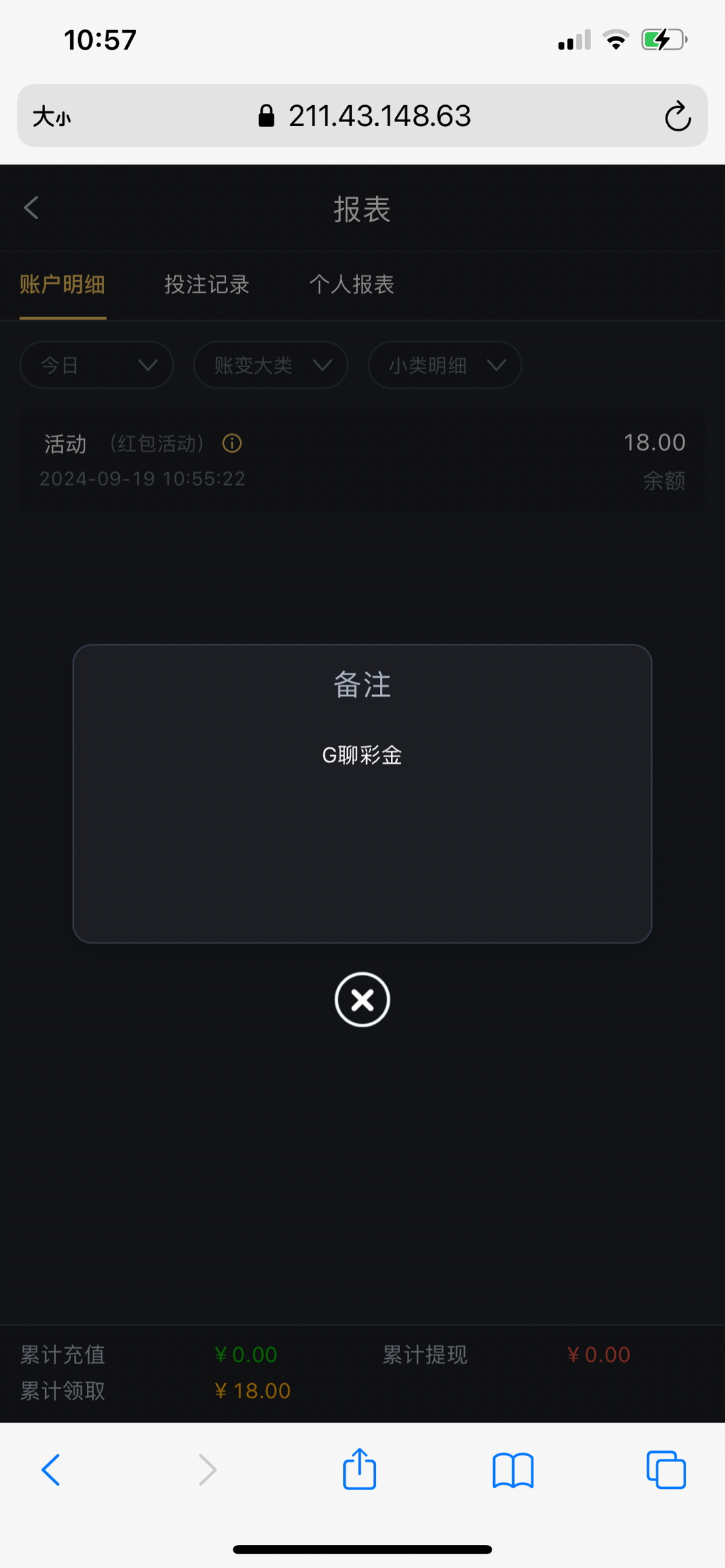Go back from the 报表 page
725x1568 pixels.
click(x=31, y=208)
